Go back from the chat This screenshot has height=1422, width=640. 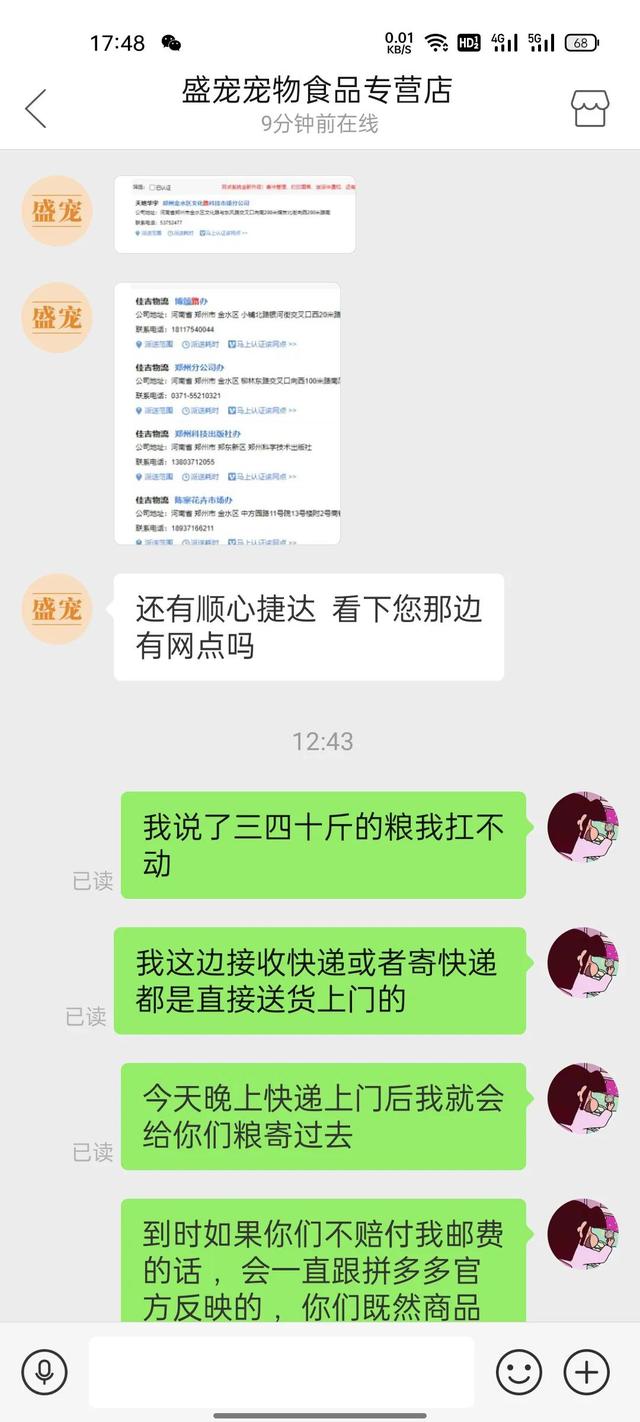pos(36,108)
